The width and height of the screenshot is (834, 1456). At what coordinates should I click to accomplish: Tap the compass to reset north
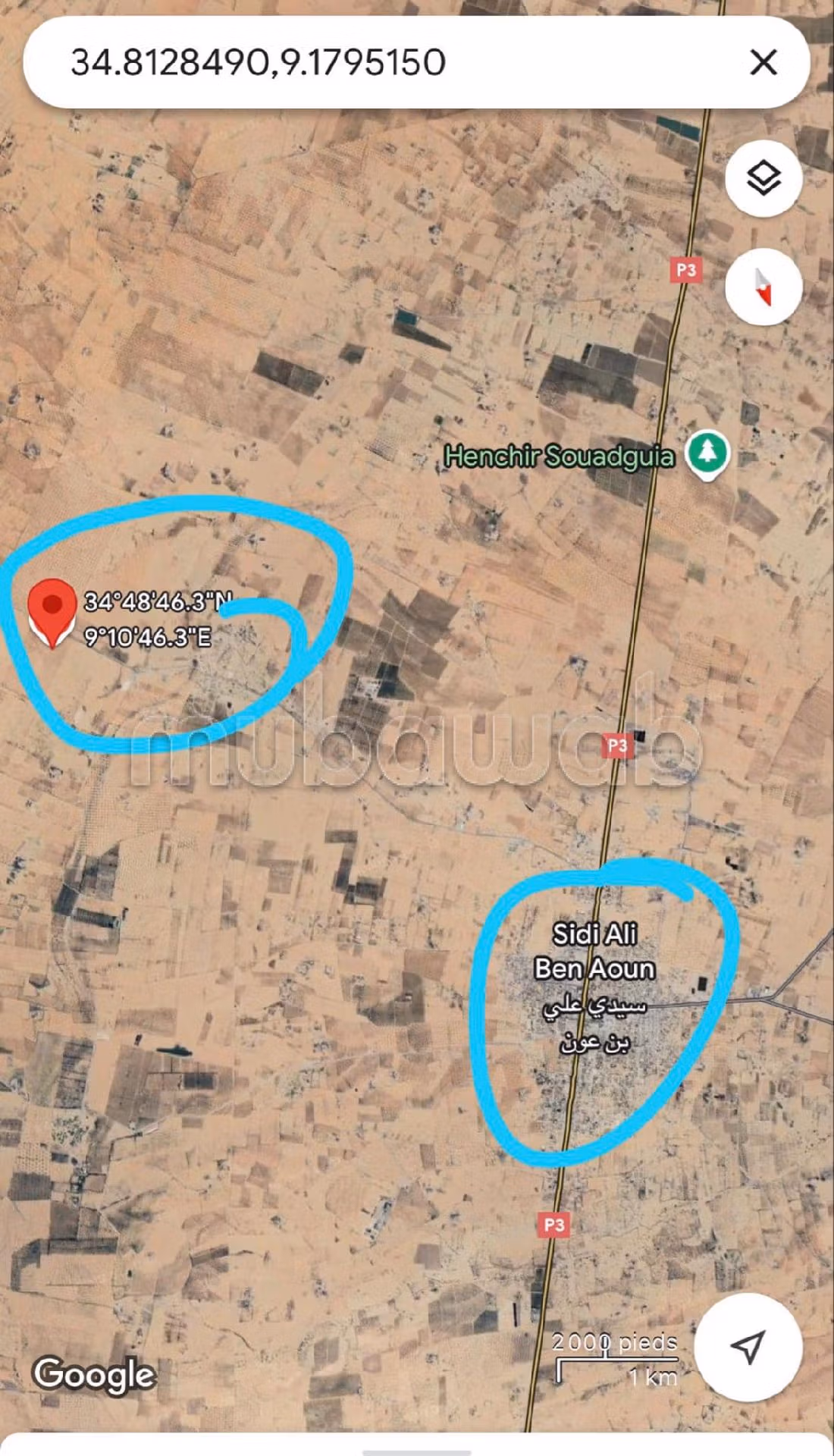click(x=763, y=287)
